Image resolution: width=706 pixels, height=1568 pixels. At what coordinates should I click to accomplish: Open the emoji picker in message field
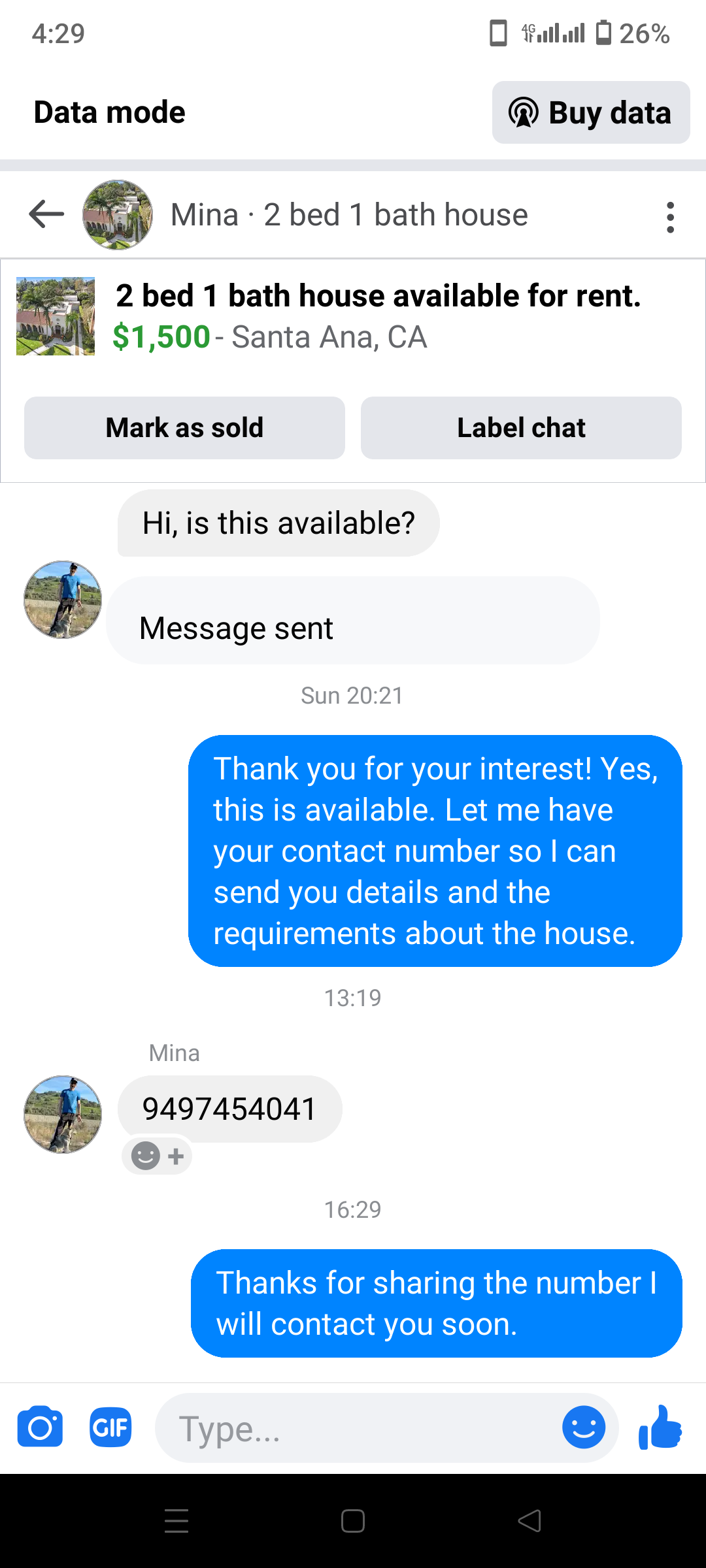583,1428
